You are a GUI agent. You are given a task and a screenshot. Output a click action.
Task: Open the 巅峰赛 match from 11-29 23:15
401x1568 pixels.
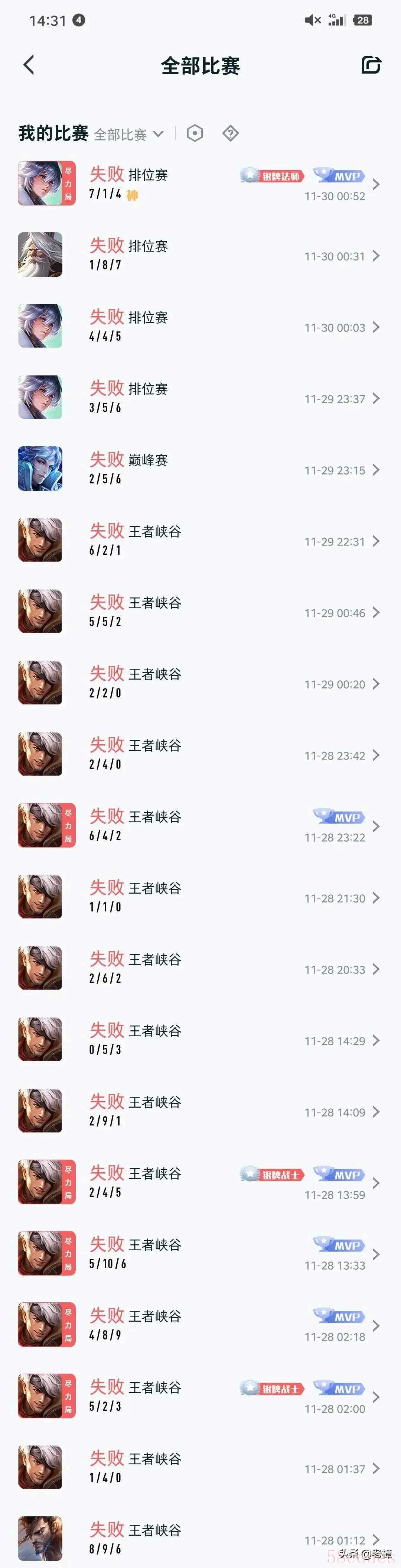click(x=201, y=469)
